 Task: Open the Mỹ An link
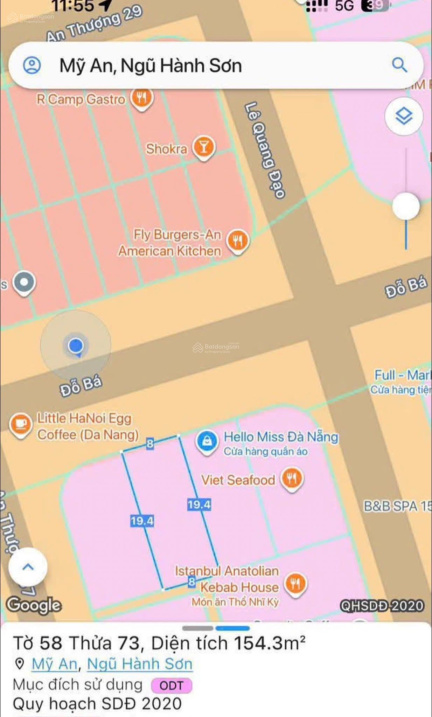tap(54, 663)
